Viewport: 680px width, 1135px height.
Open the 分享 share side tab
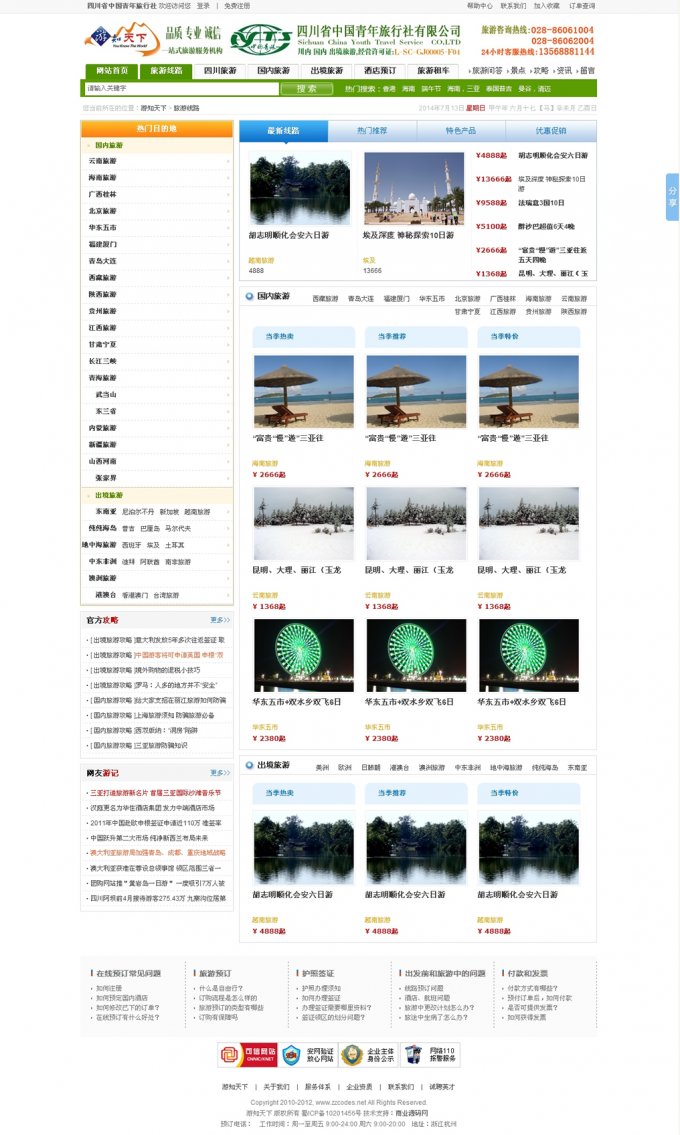tap(673, 197)
